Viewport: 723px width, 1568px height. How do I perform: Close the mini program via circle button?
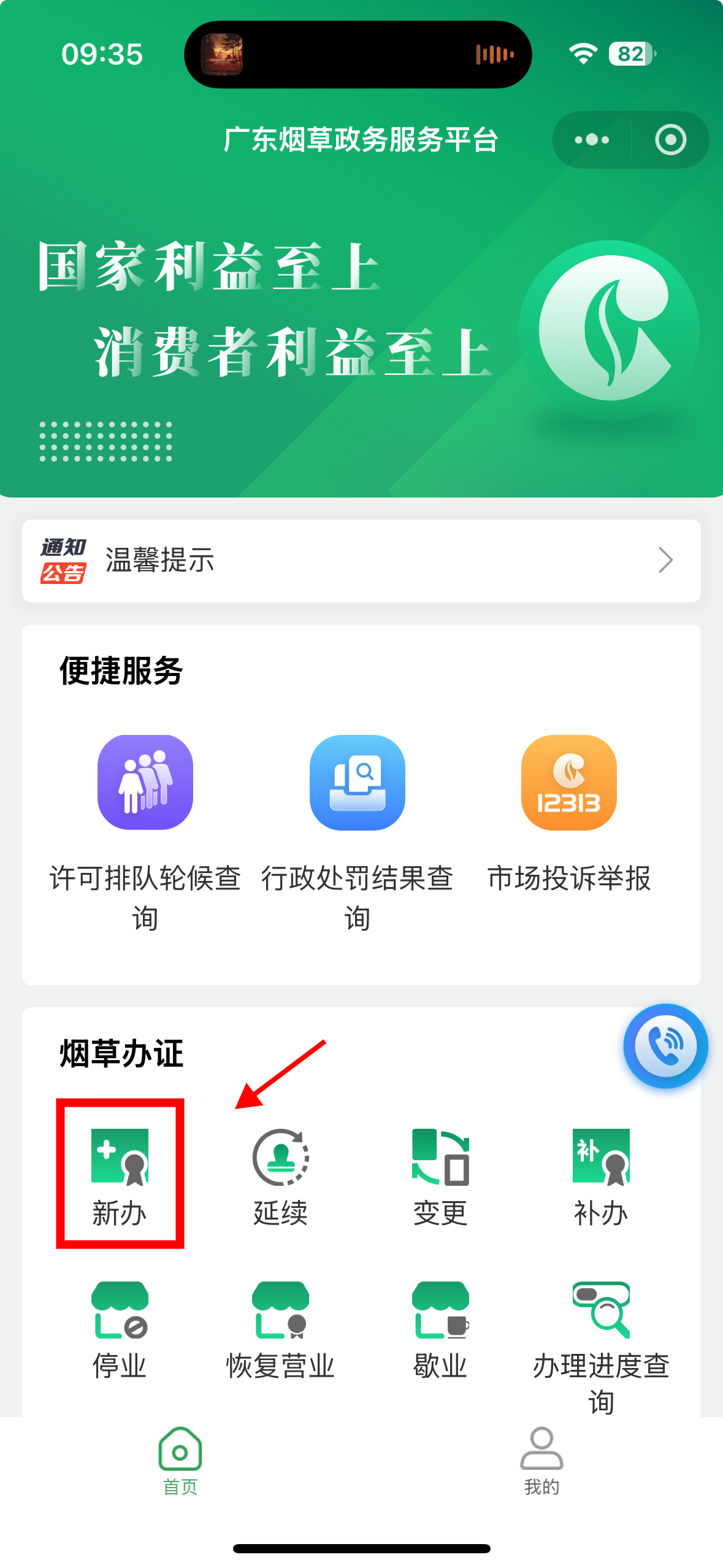coord(670,140)
